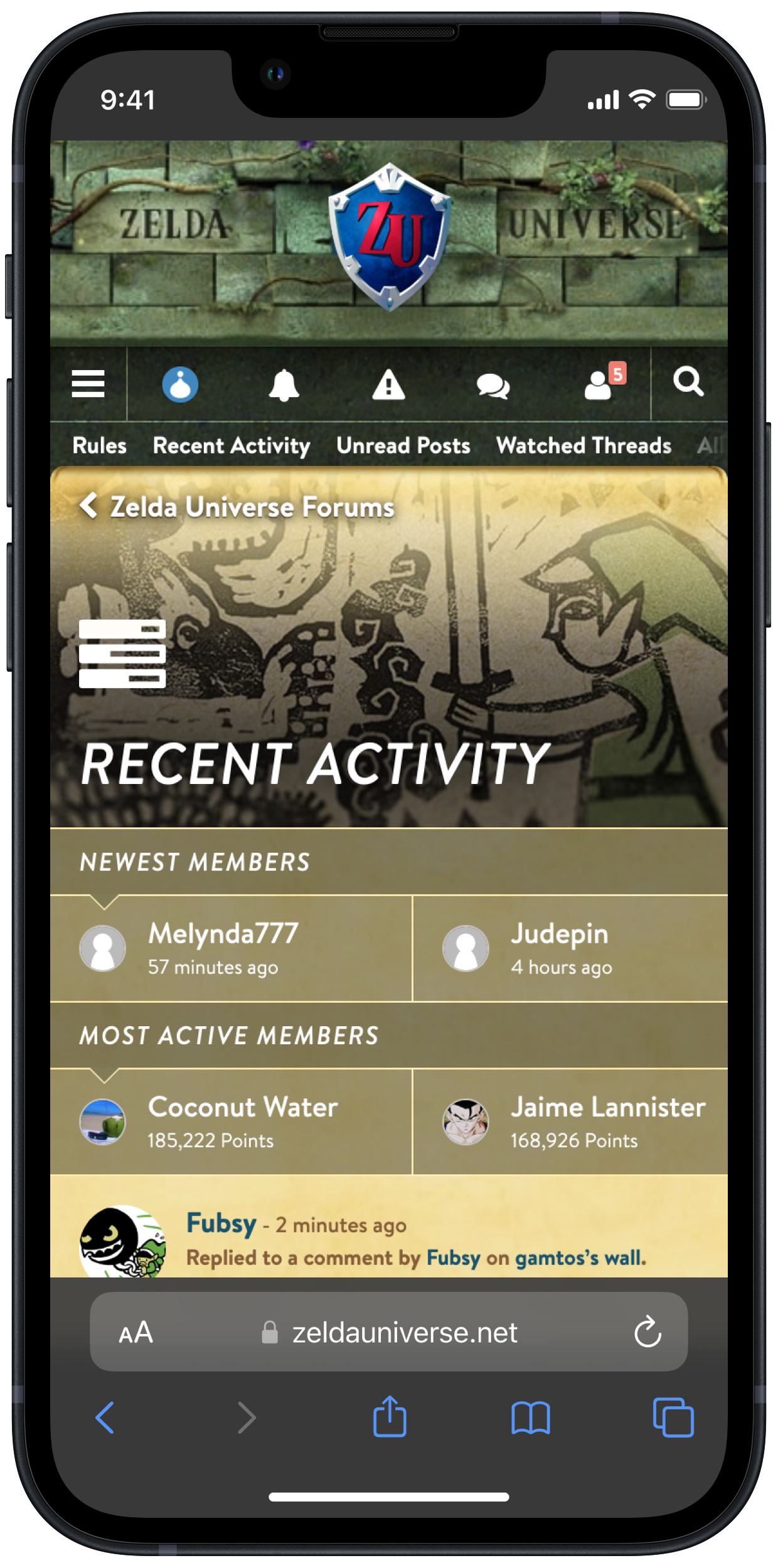Open the blue potion profile icon
Screen dimensions: 778x1568
tap(180, 384)
